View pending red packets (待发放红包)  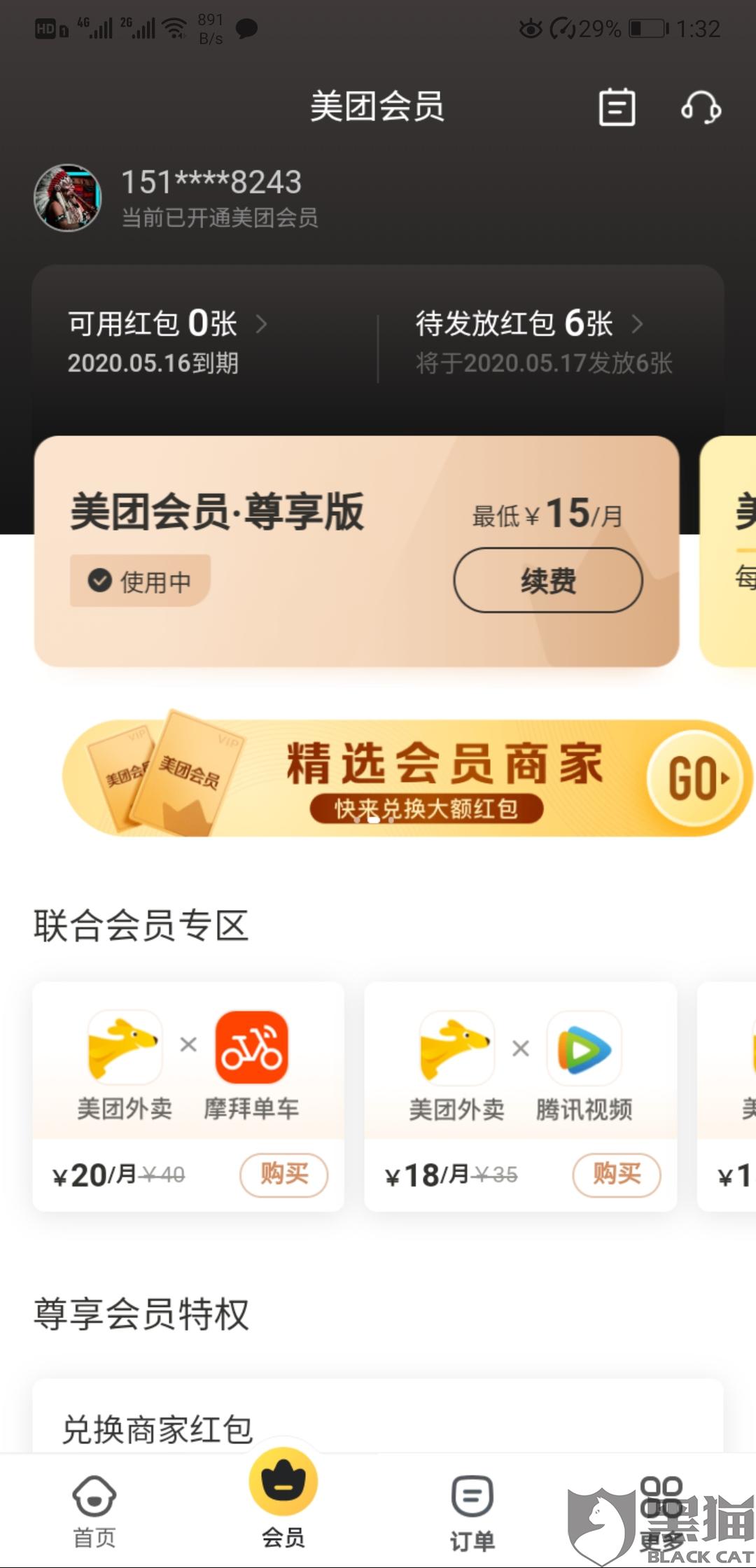click(x=544, y=342)
